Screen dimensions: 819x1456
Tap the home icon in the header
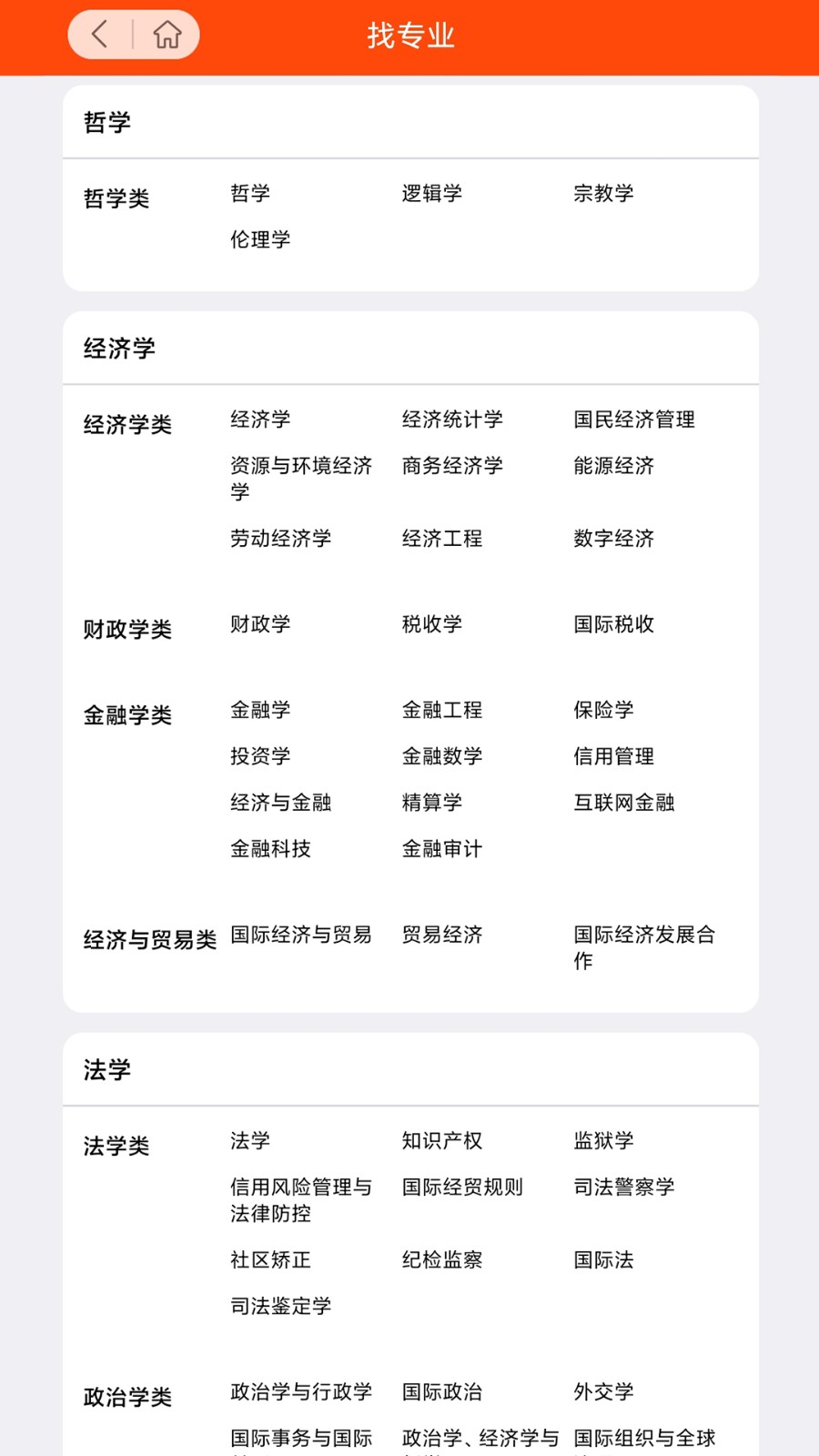[x=167, y=34]
